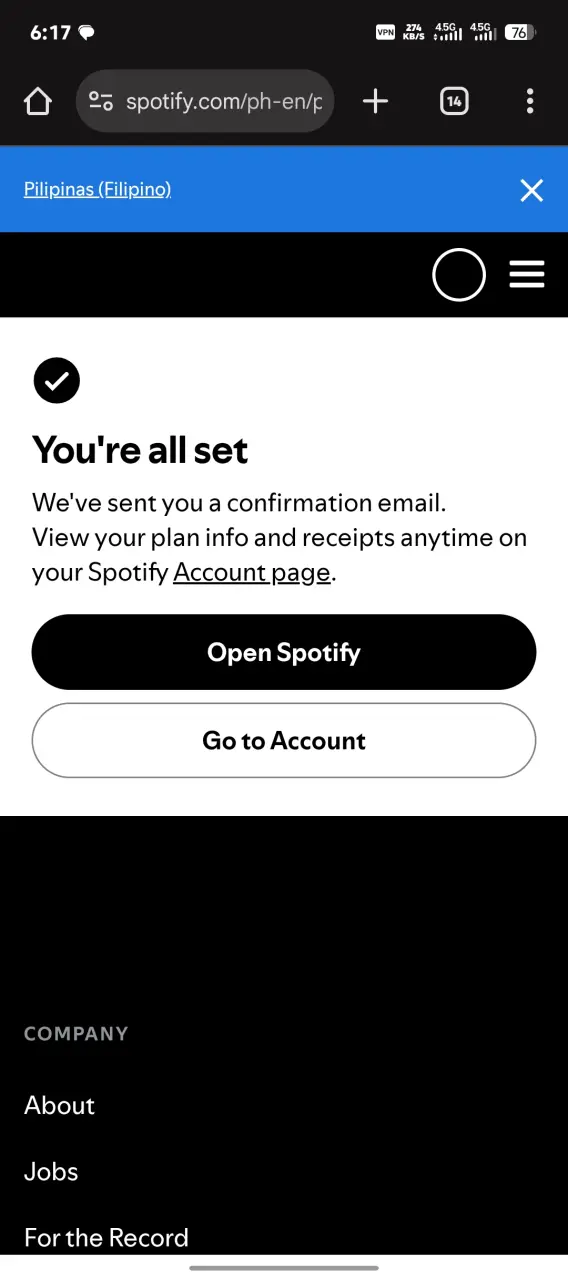Open the About footer link
Screen dimensions: 568x1280
coord(59,1105)
